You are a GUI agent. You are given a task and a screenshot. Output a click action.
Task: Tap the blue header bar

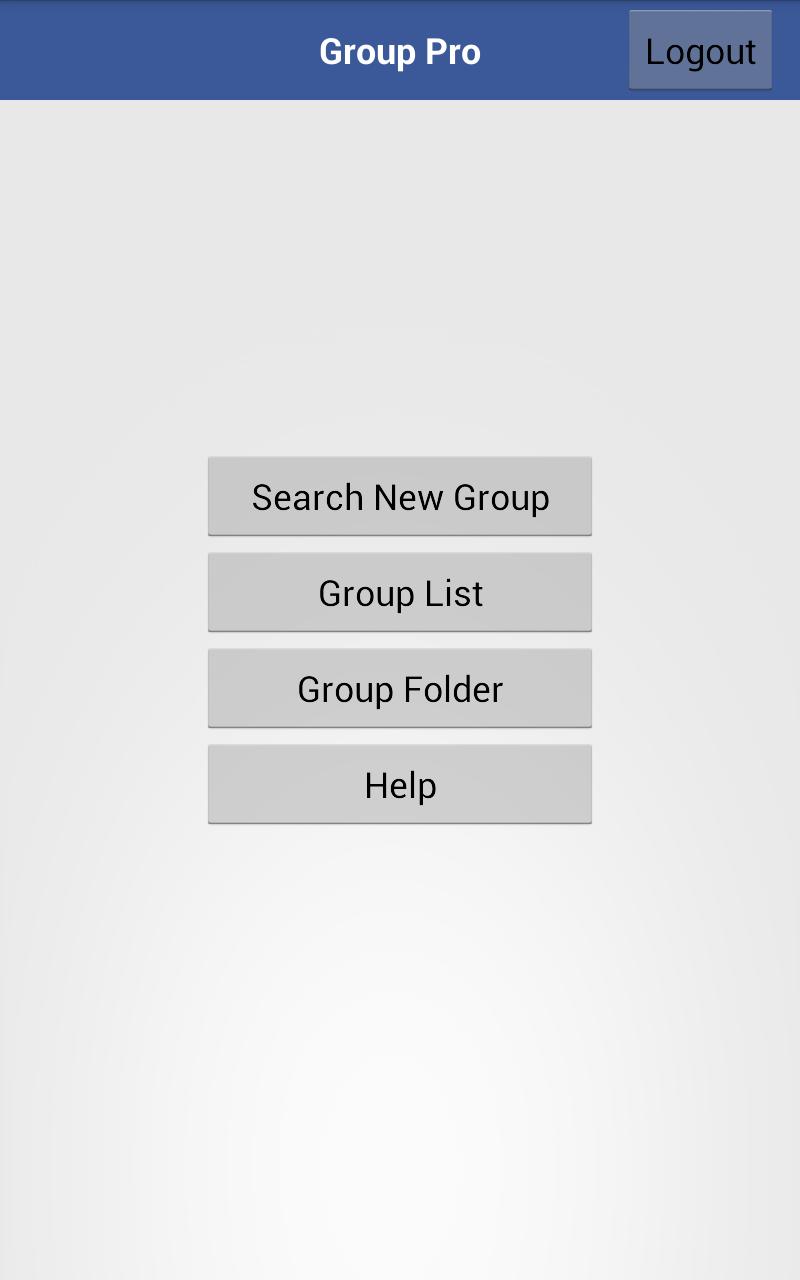click(300, 50)
